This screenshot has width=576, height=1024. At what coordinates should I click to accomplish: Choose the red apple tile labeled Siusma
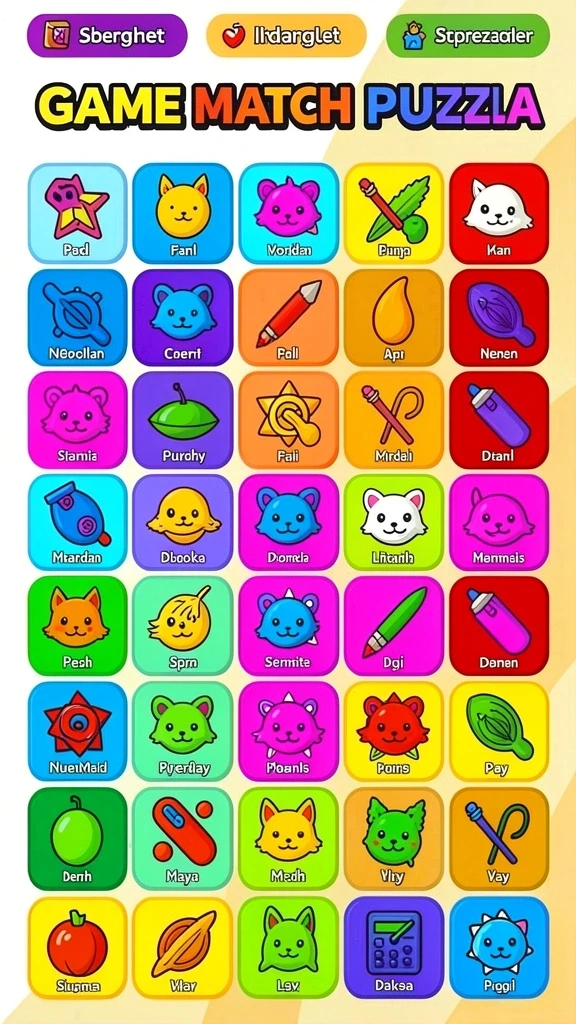77,947
